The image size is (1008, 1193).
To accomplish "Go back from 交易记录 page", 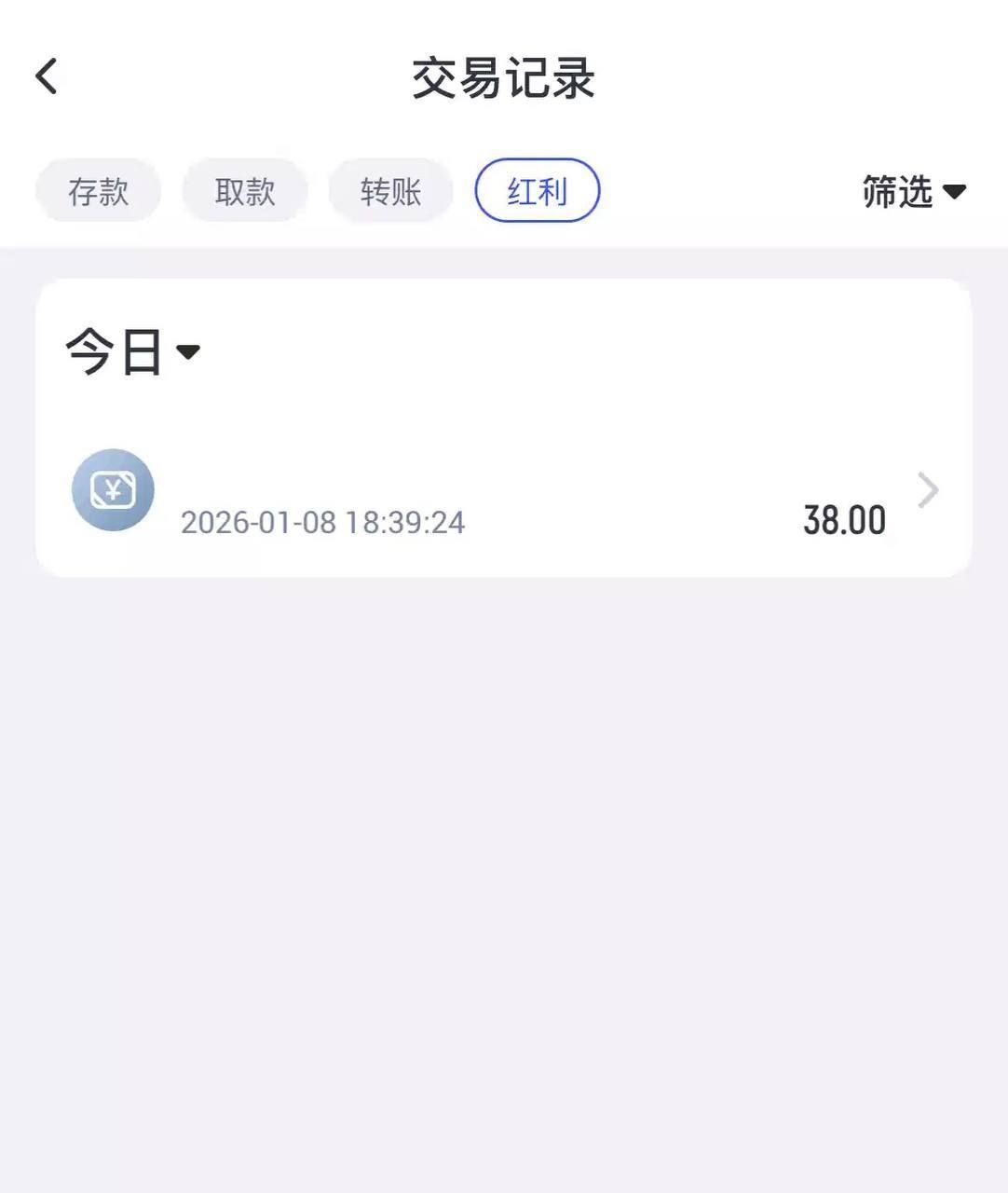I will pos(47,76).
